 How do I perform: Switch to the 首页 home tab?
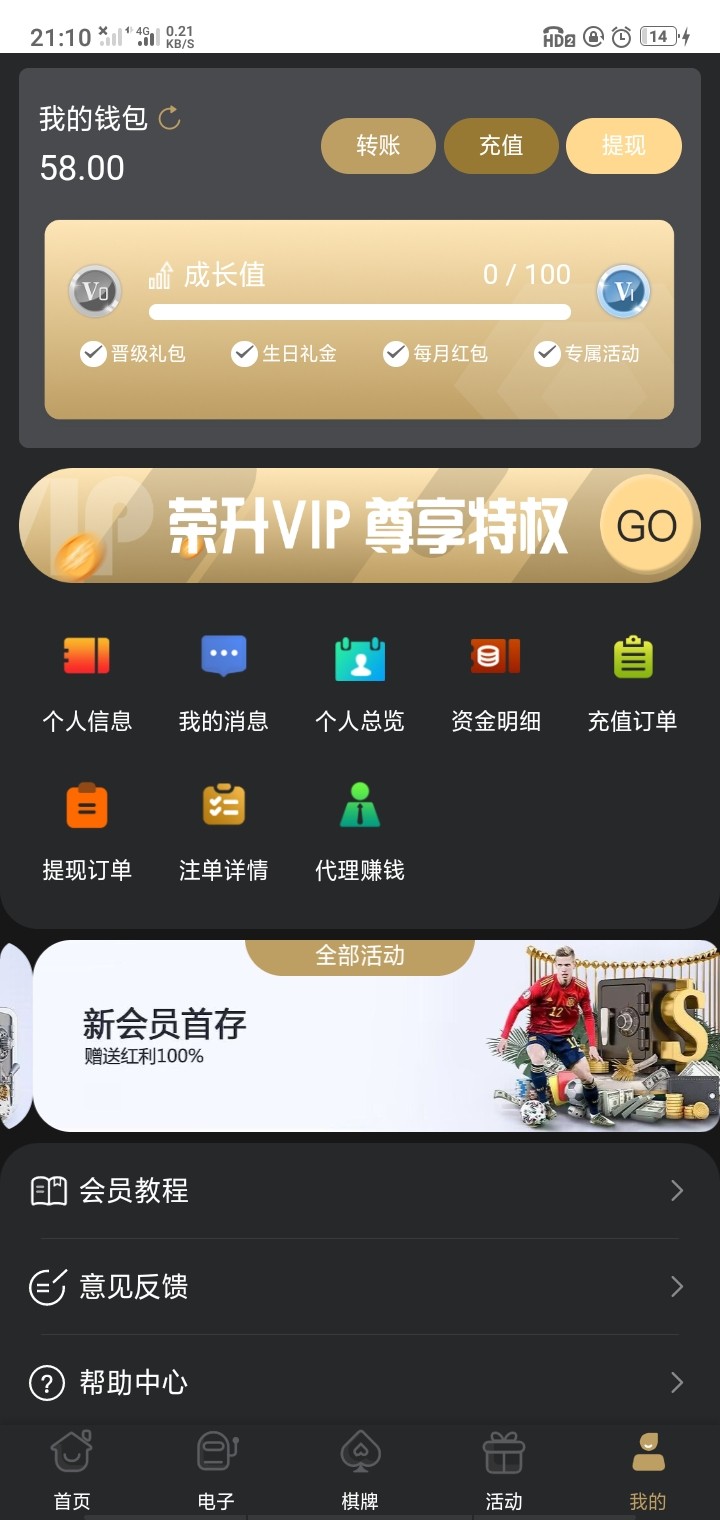click(72, 1470)
